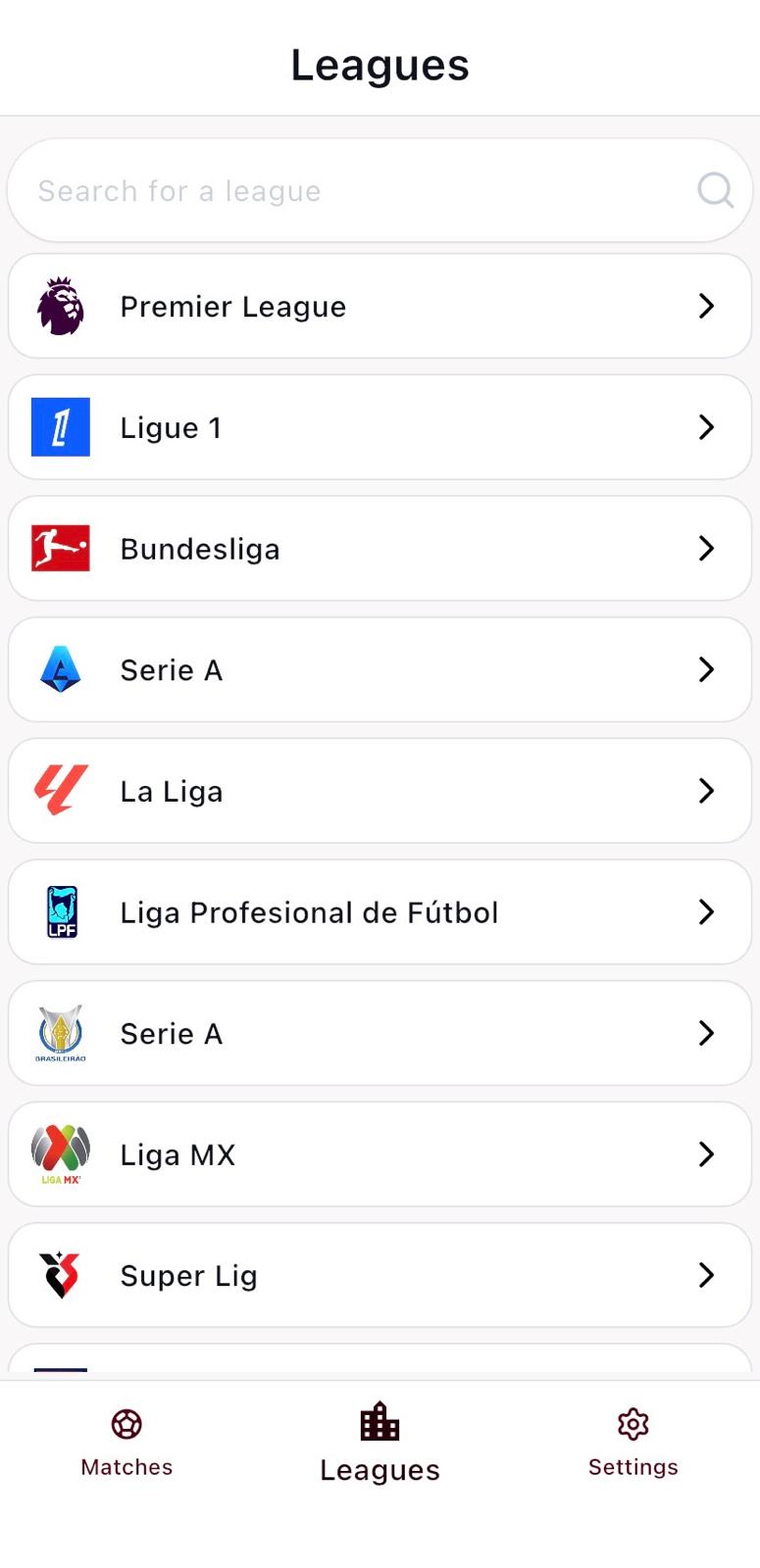Click the league search input field
The image size is (760, 1568).
click(343, 190)
